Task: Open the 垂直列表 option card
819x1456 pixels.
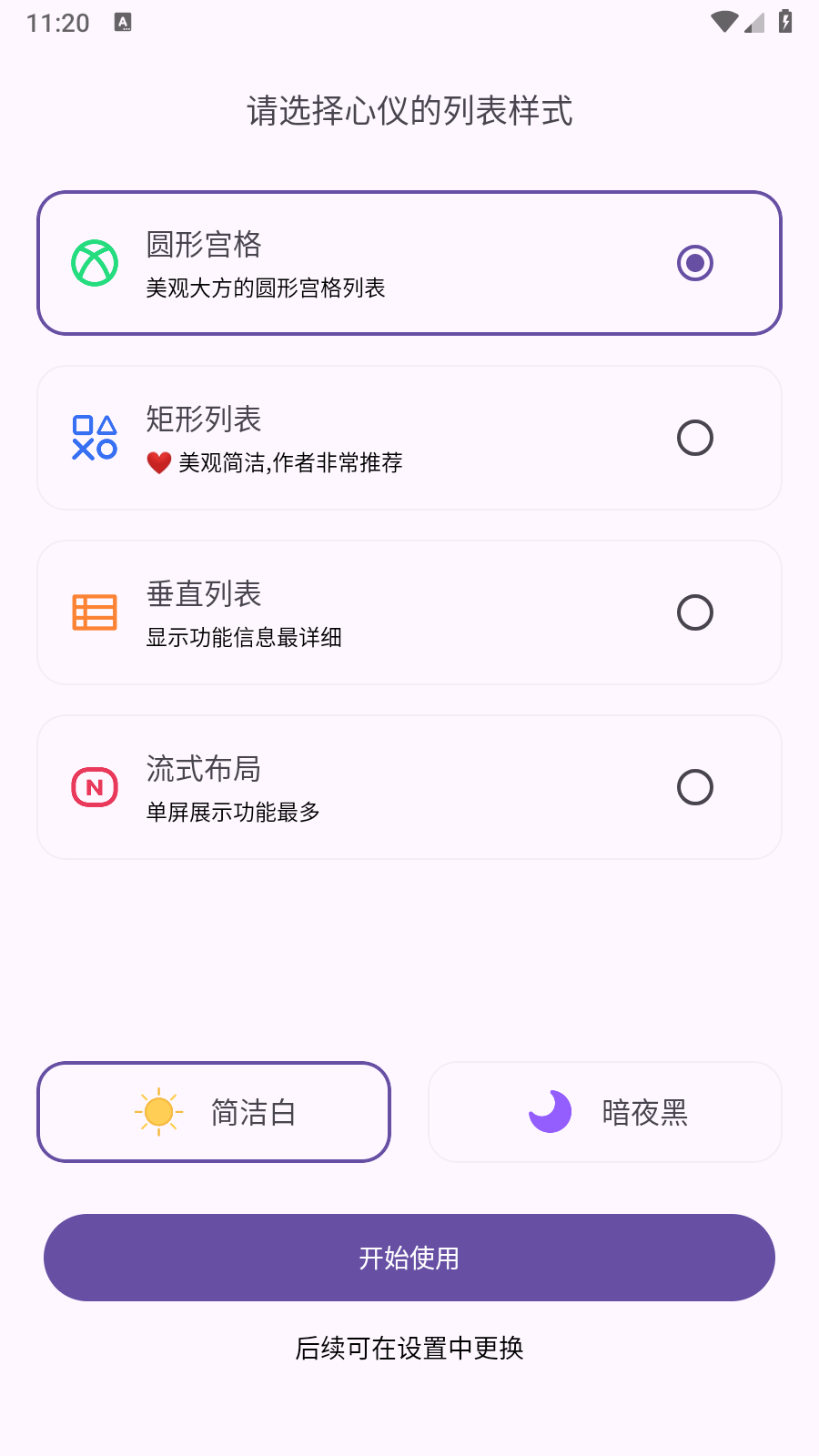Action: pos(409,612)
